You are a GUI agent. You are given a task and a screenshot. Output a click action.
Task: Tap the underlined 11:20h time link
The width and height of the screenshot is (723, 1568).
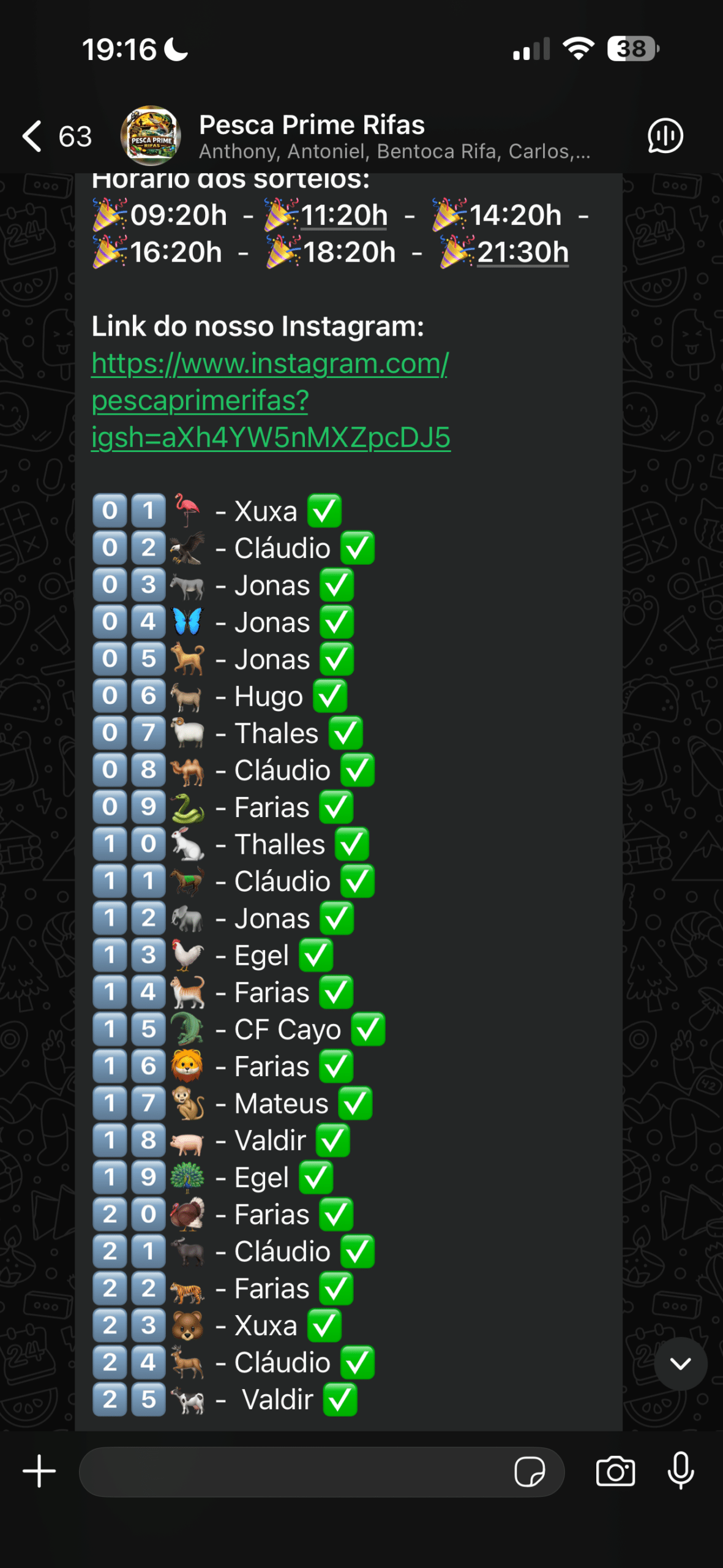coord(344,216)
